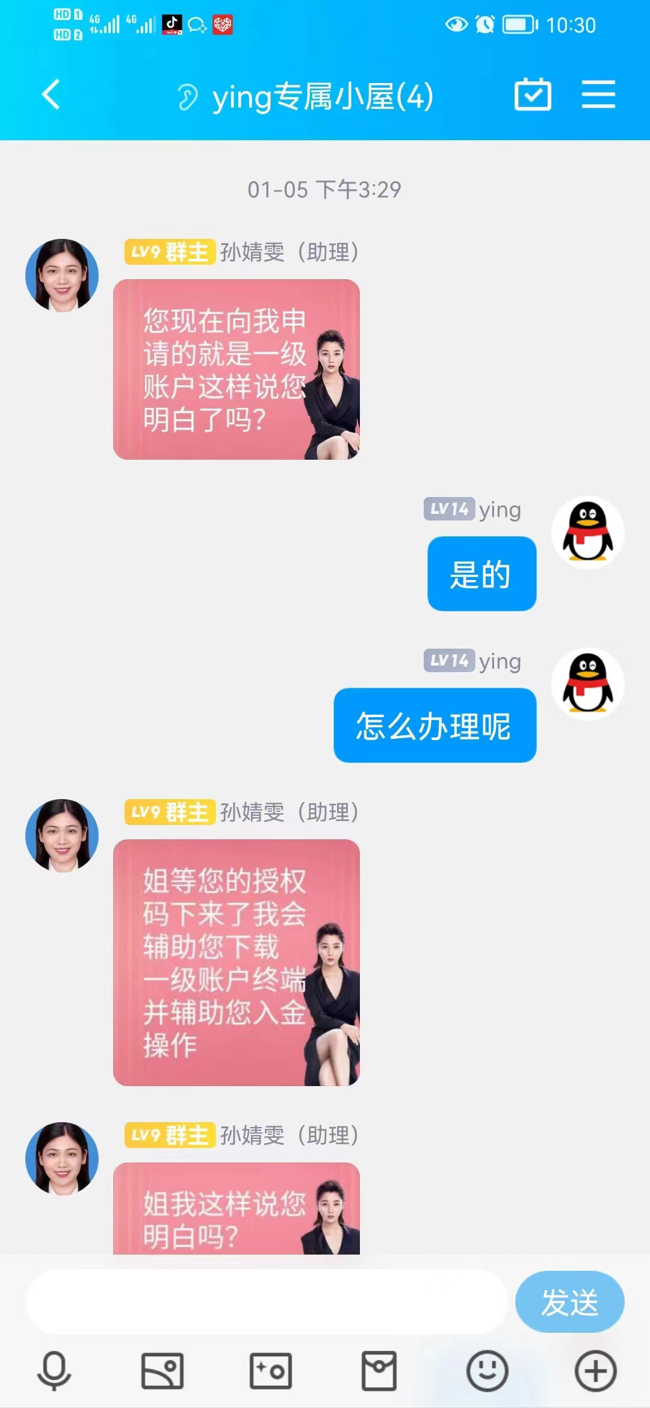The width and height of the screenshot is (650, 1408).
Task: Toggle the earpiece mode icon near title
Action: tap(187, 97)
